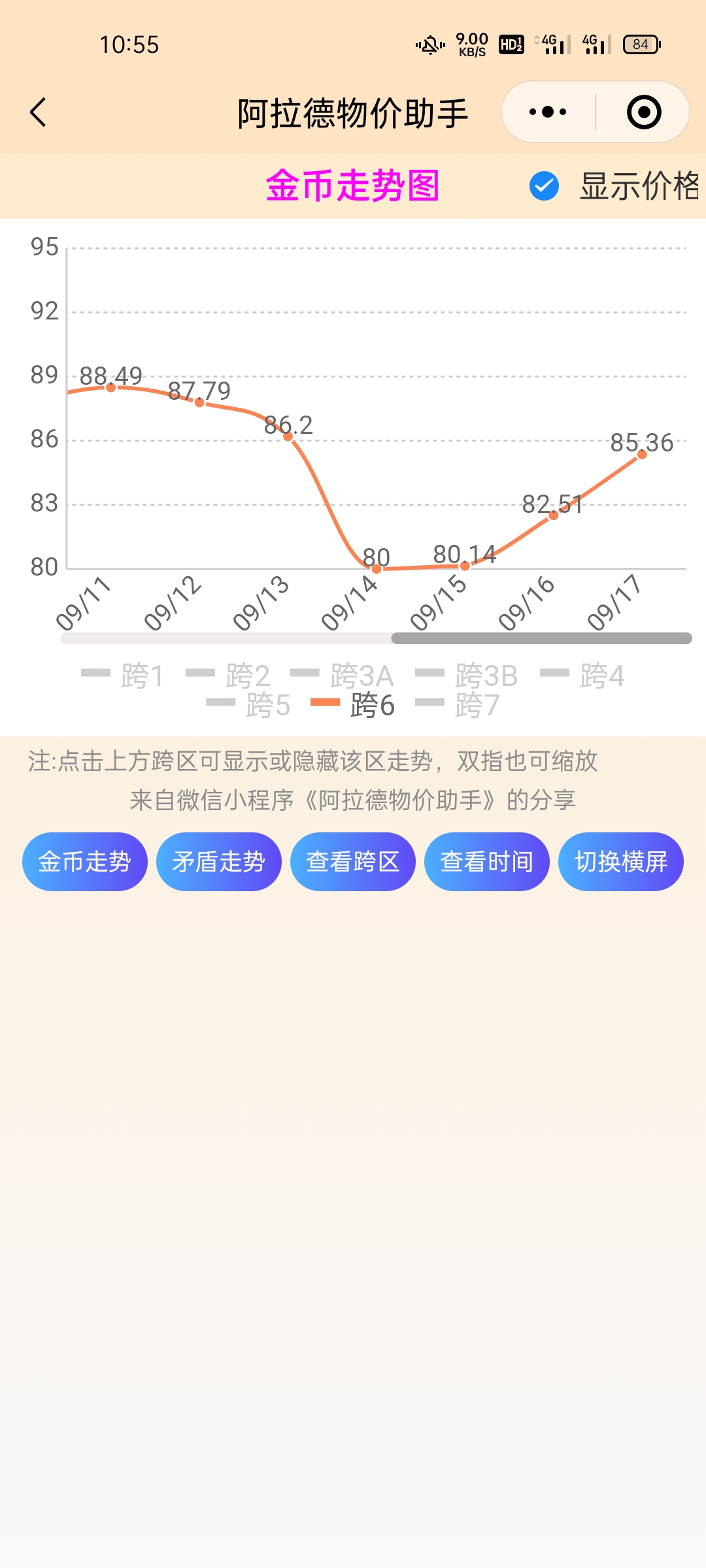
Task: Tap the 09/17 data point on the chart
Action: point(642,454)
